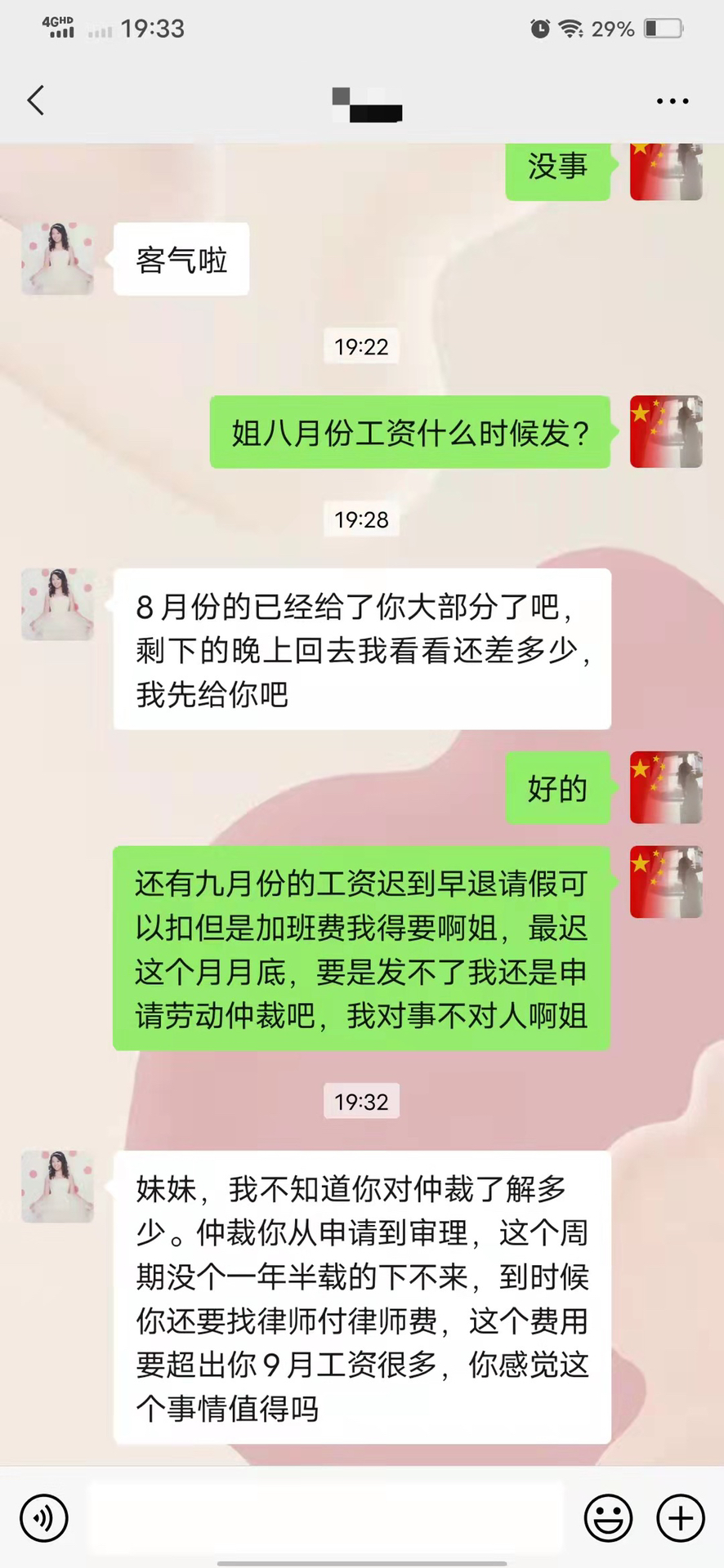Viewport: 724px width, 1568px height.
Task: Go back to the chat list
Action: pyautogui.click(x=36, y=101)
